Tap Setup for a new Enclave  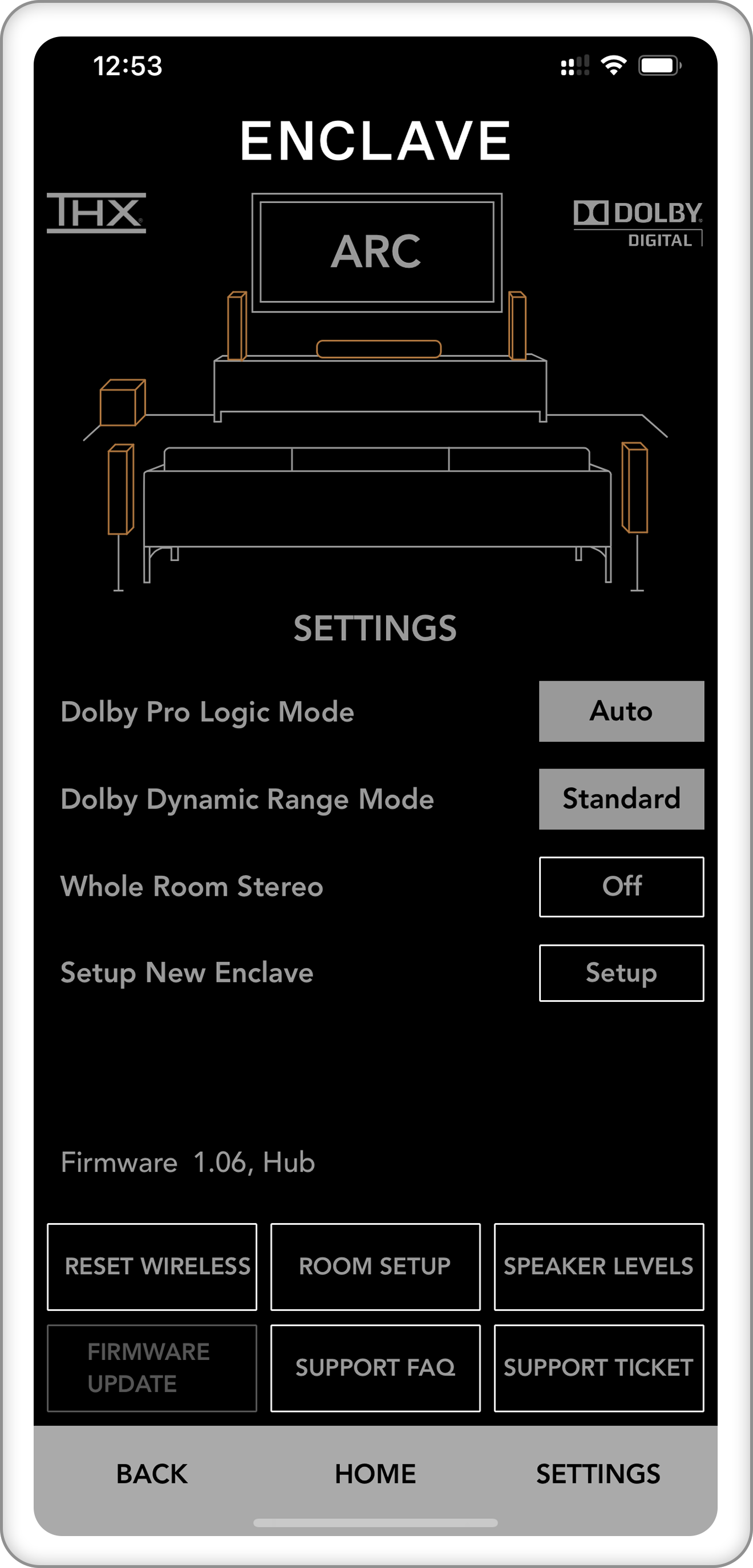point(621,973)
